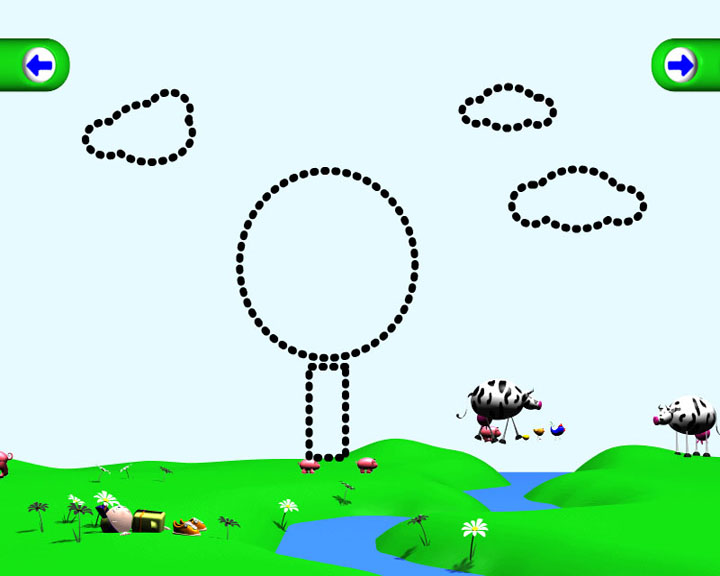Image resolution: width=720 pixels, height=576 pixels.
Task: Tap the small dotted cloud at top right
Action: [x=507, y=108]
